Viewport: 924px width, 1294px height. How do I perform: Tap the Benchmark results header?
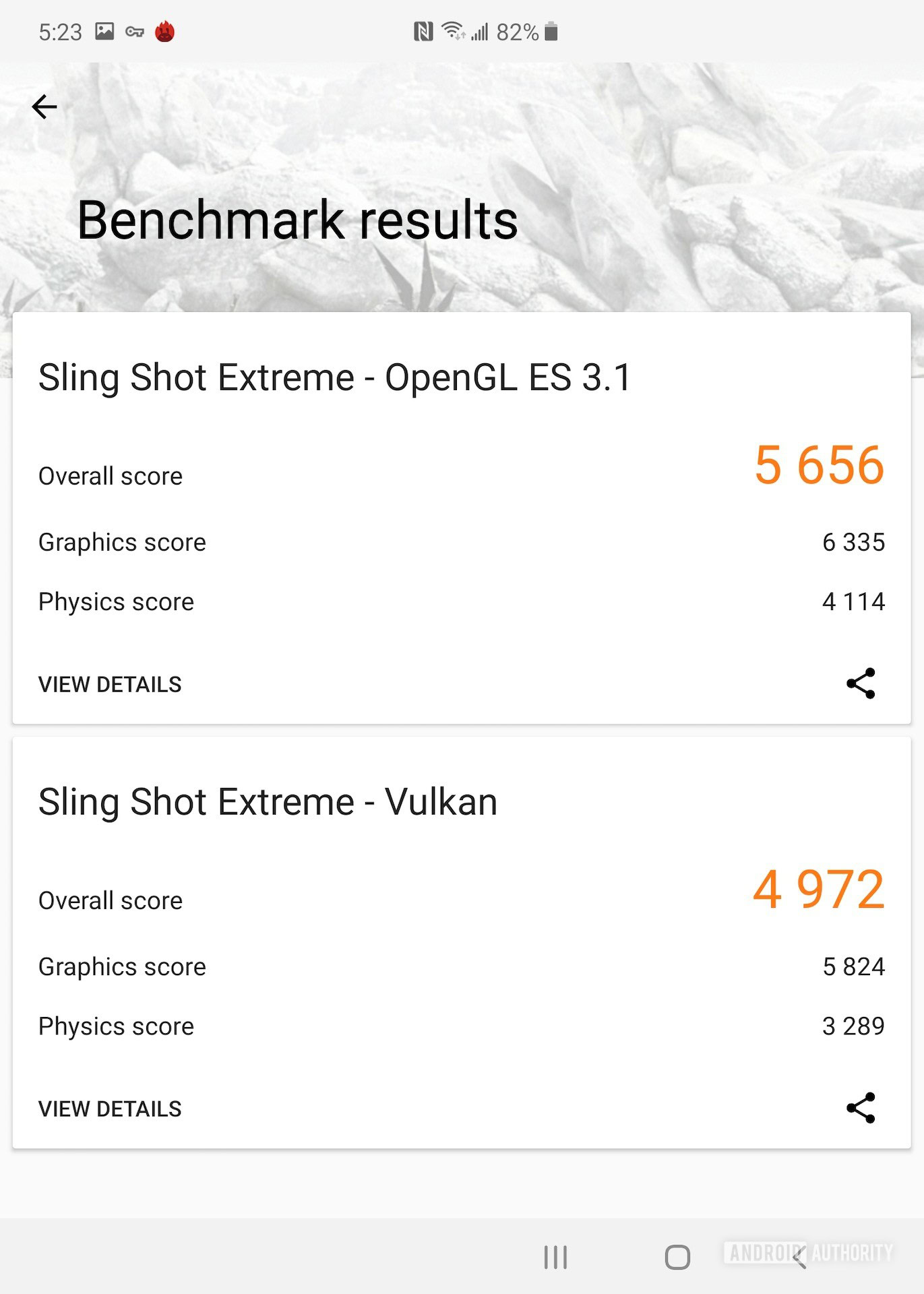297,219
